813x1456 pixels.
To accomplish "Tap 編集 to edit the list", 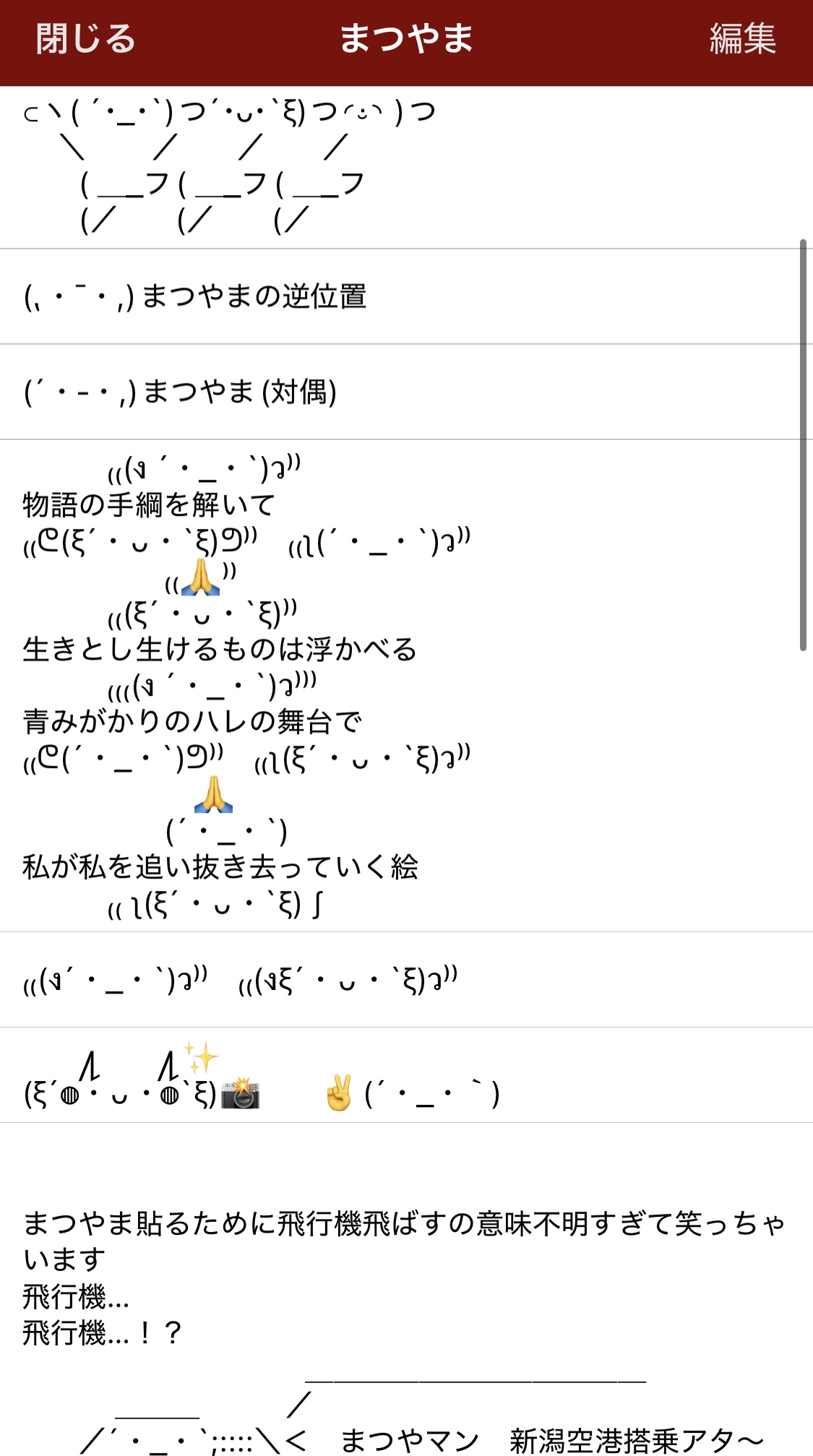I will click(x=742, y=39).
